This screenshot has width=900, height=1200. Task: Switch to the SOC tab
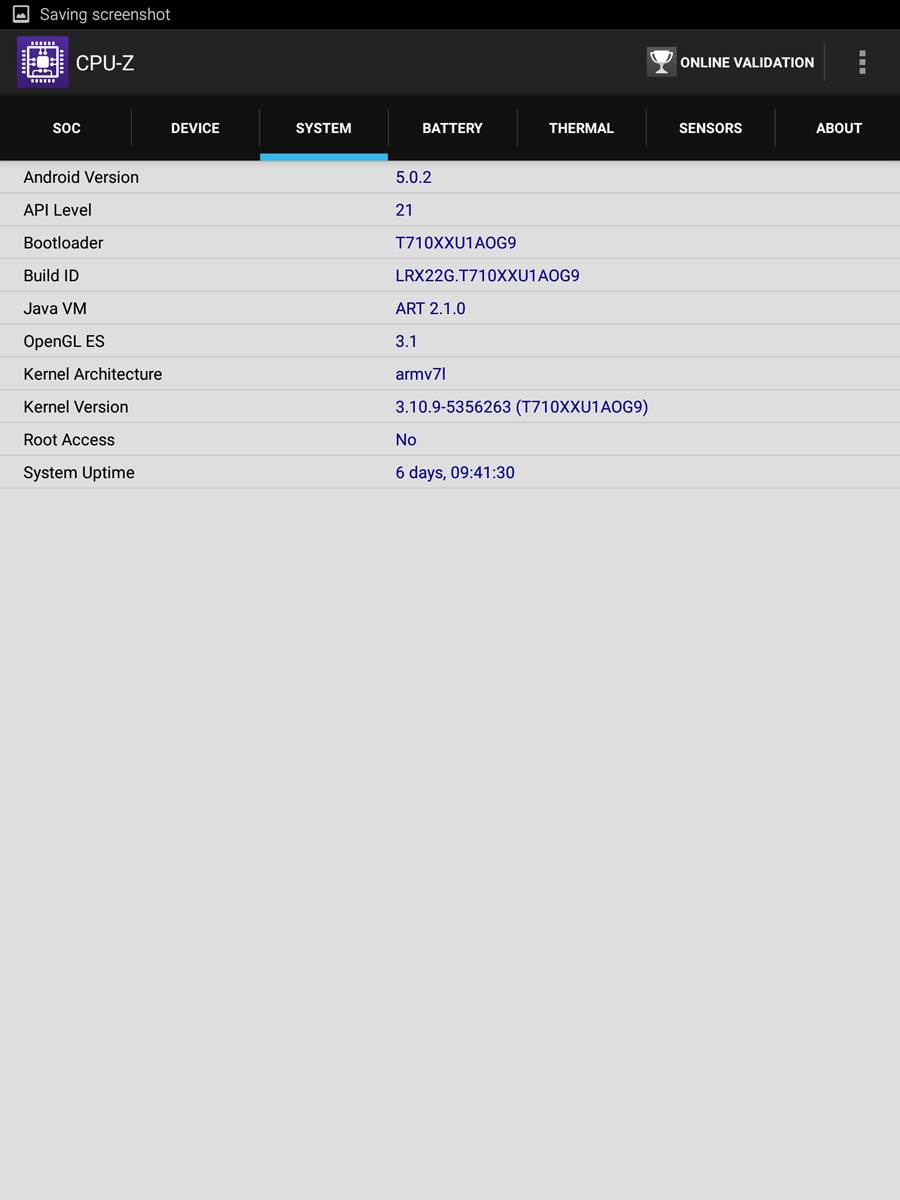pos(66,128)
